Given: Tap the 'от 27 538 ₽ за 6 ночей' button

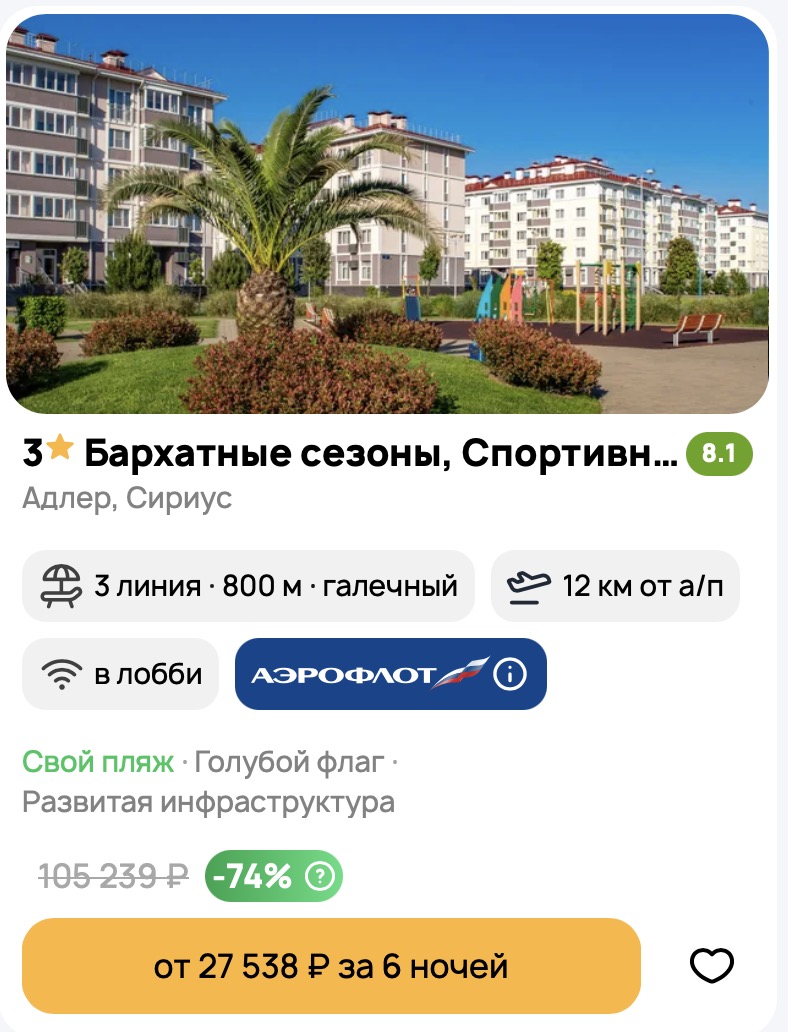Looking at the screenshot, I should coord(331,966).
